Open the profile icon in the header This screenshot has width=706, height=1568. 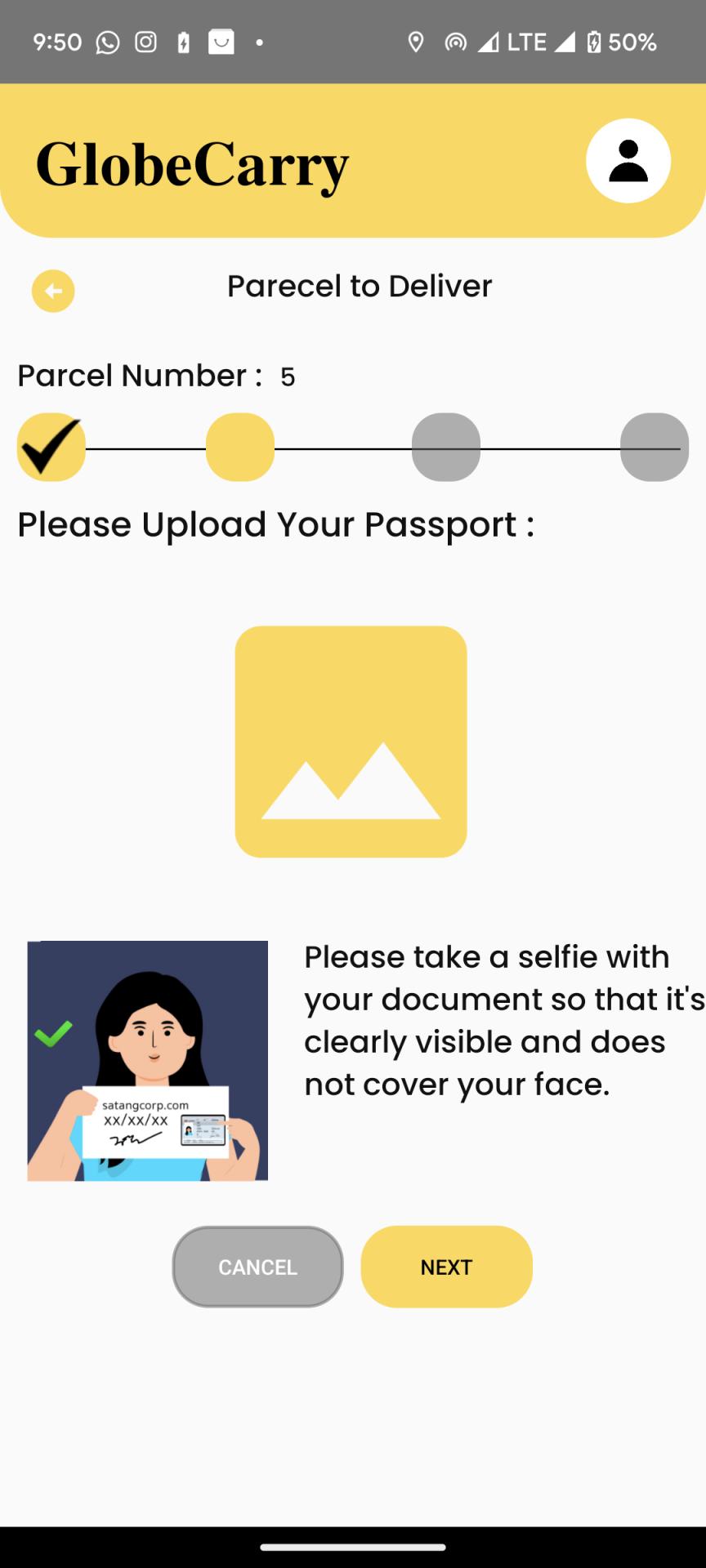coord(628,161)
